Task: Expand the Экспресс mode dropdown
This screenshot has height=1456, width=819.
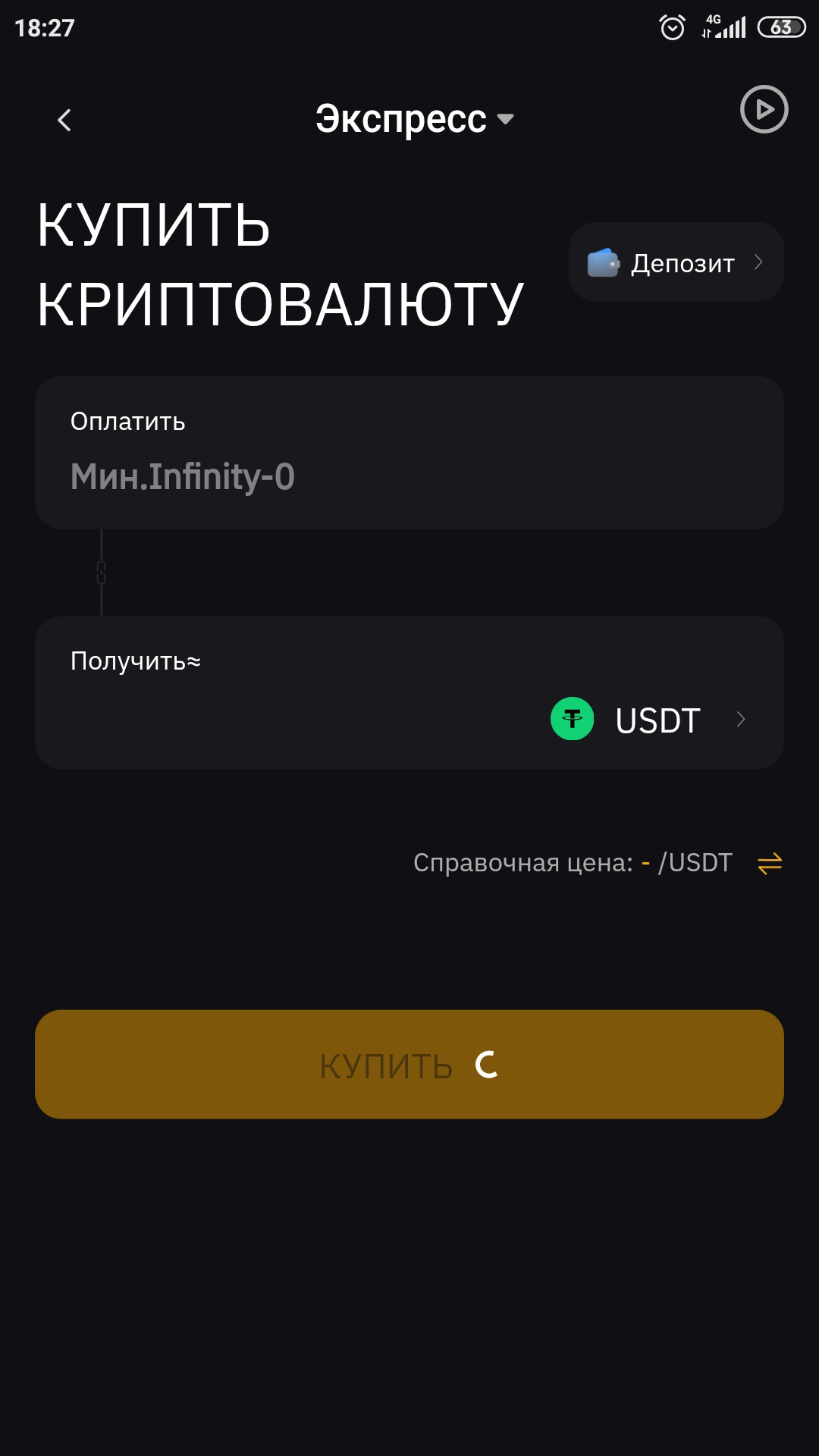Action: coord(414,119)
